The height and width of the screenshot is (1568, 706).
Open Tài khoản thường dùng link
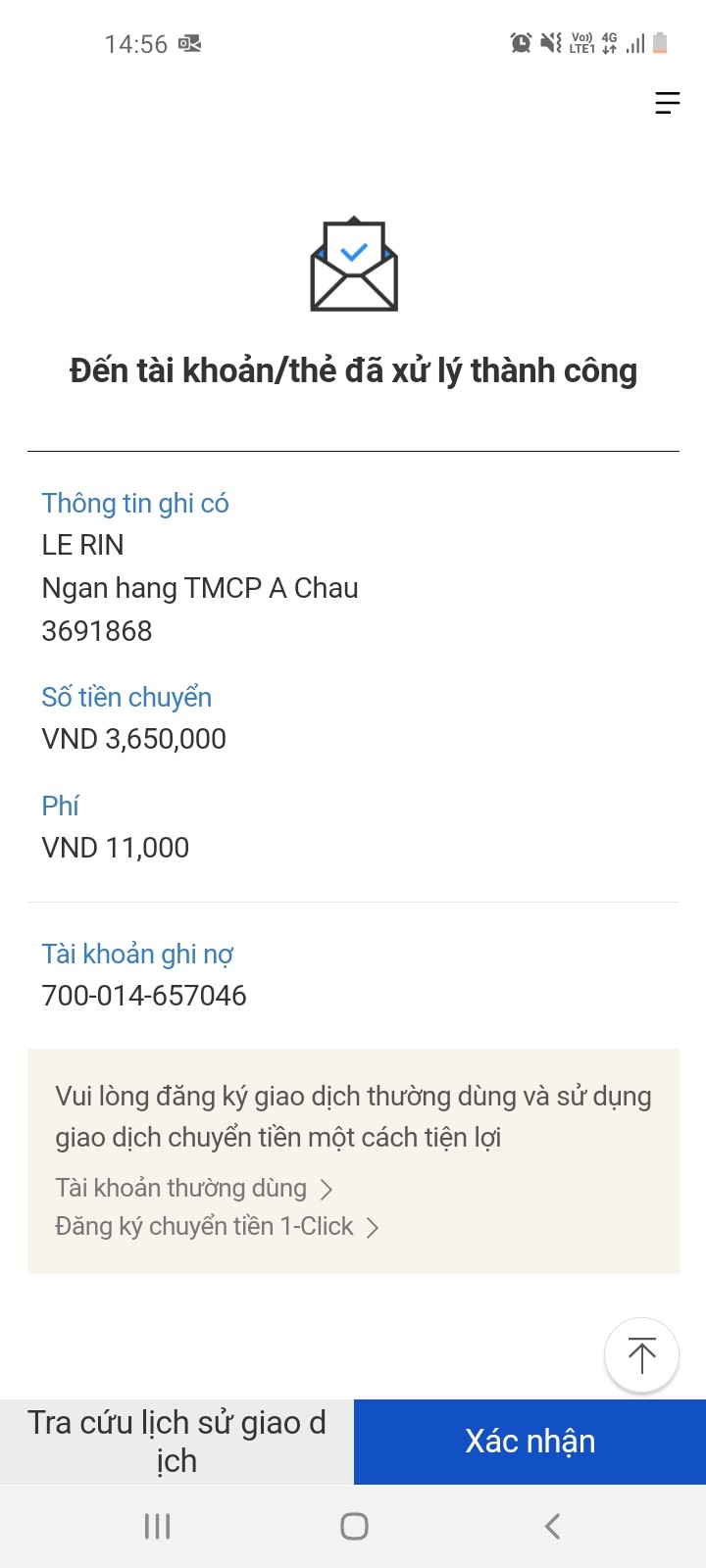(x=194, y=1188)
